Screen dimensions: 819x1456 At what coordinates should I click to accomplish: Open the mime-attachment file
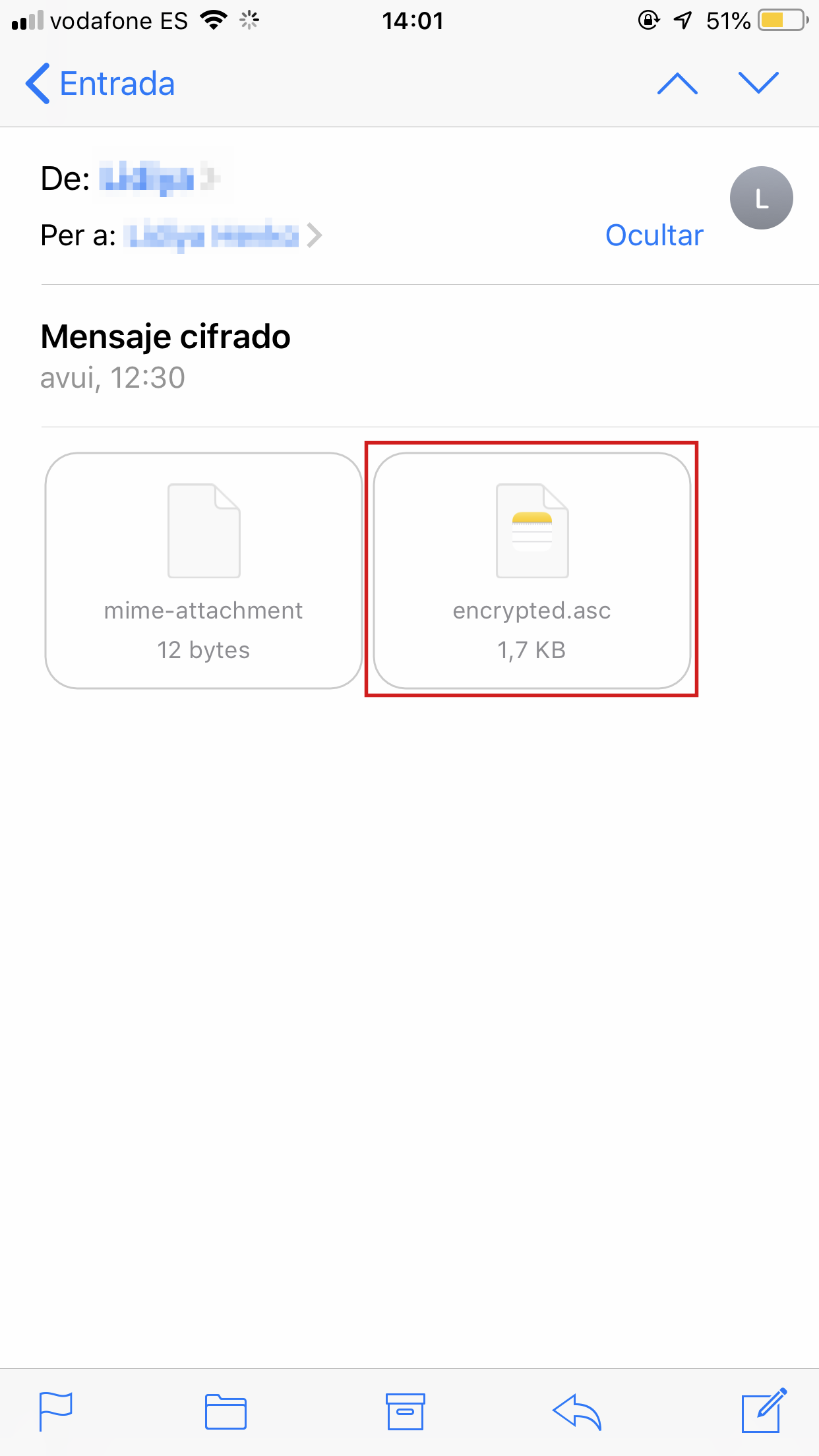tap(204, 570)
